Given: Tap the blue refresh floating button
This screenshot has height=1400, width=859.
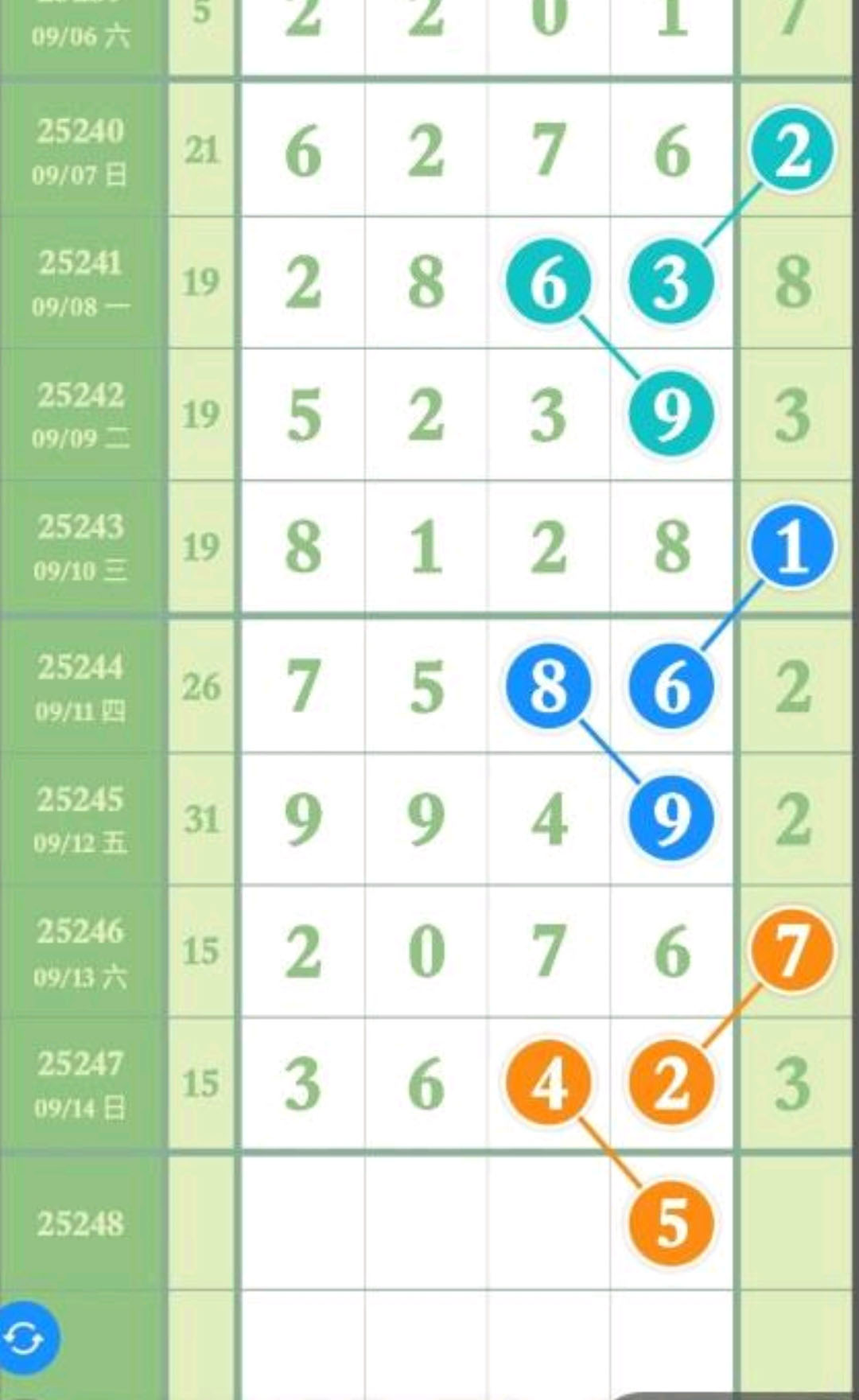Looking at the screenshot, I should (x=25, y=1338).
